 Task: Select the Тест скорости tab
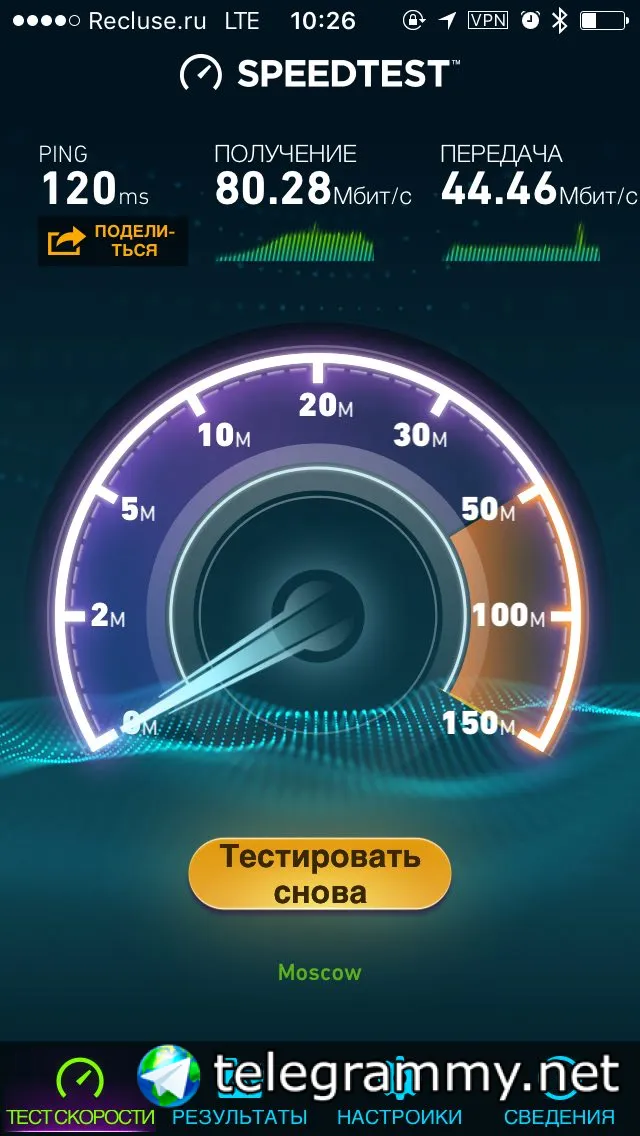coord(80,1095)
